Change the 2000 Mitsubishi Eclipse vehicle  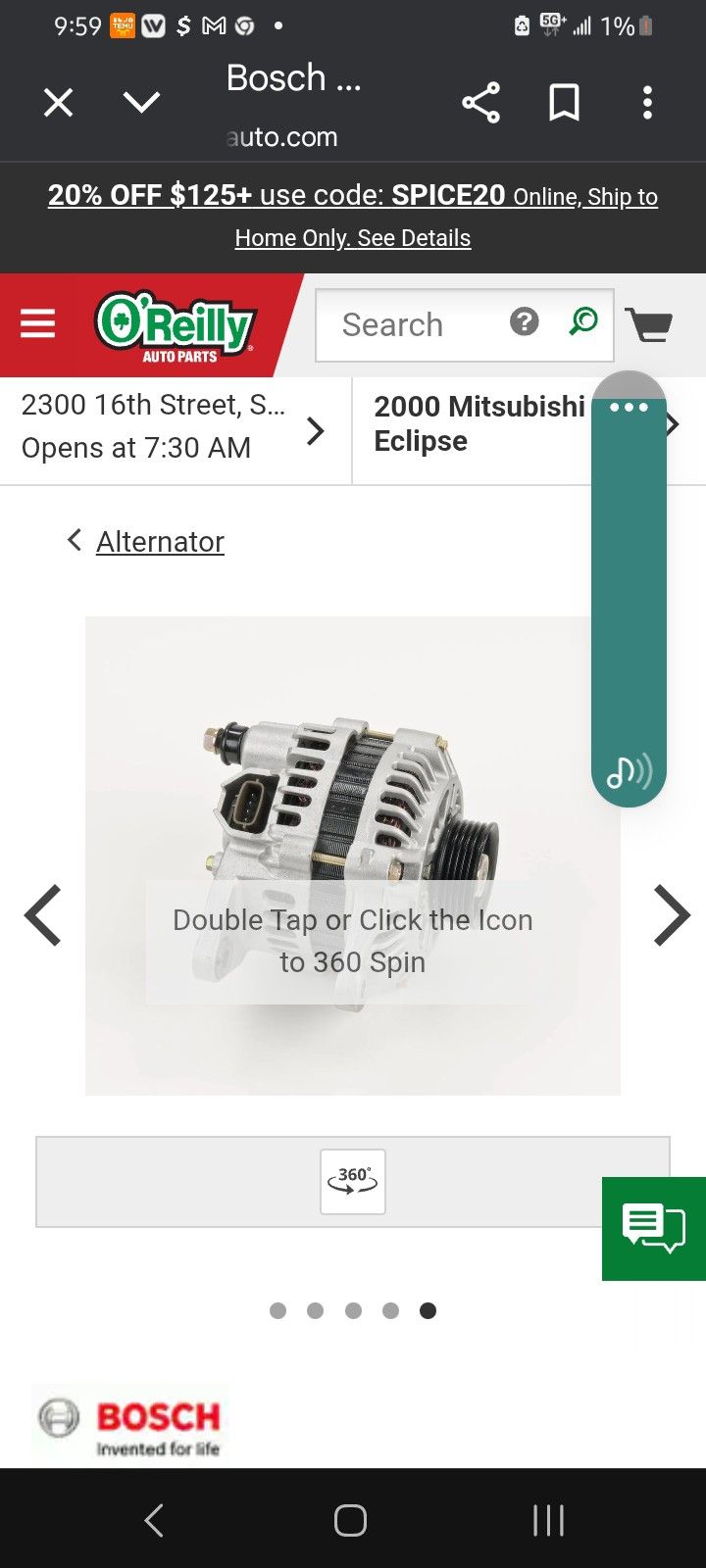coord(479,424)
